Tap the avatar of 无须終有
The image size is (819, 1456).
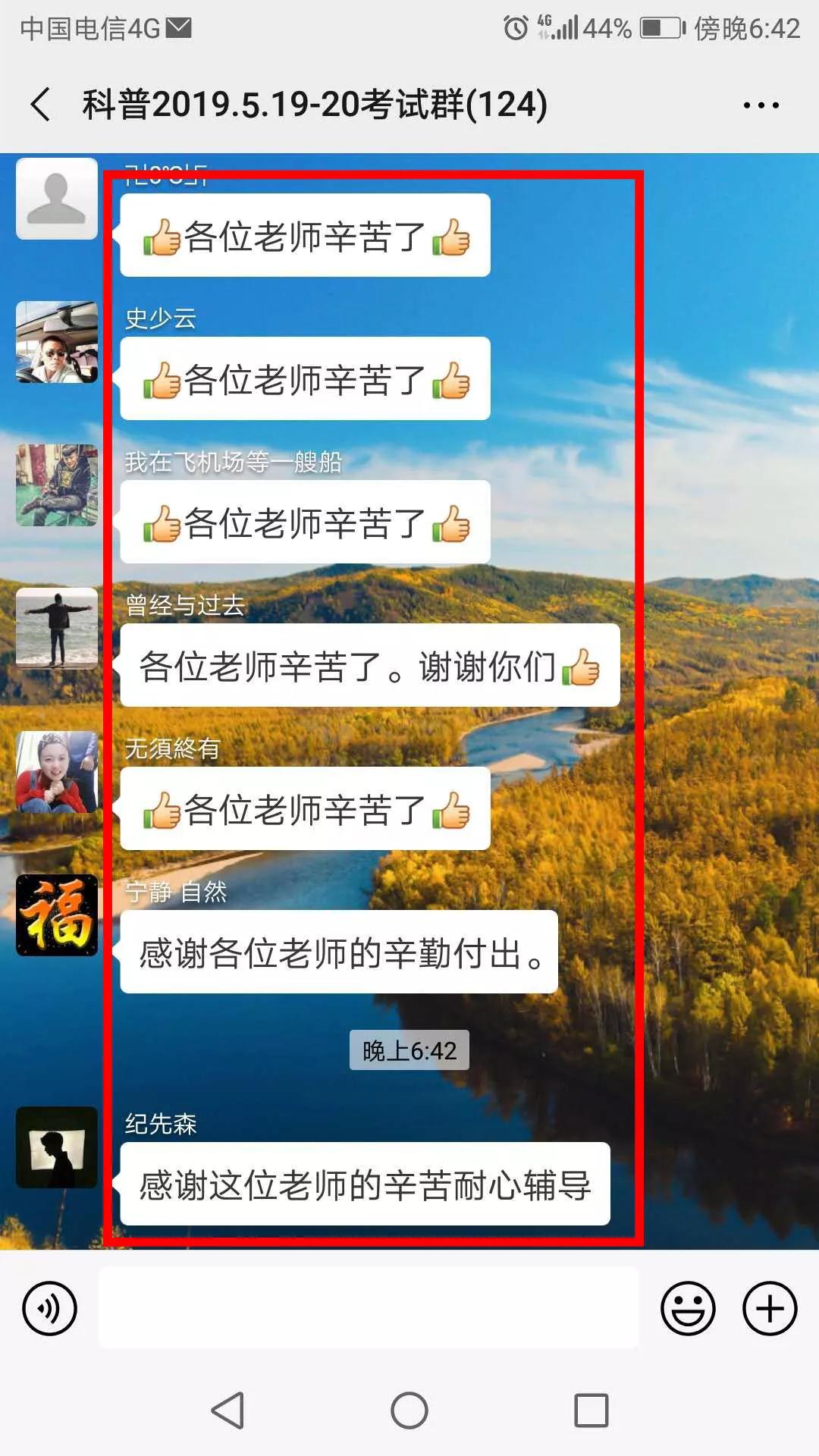[x=57, y=772]
